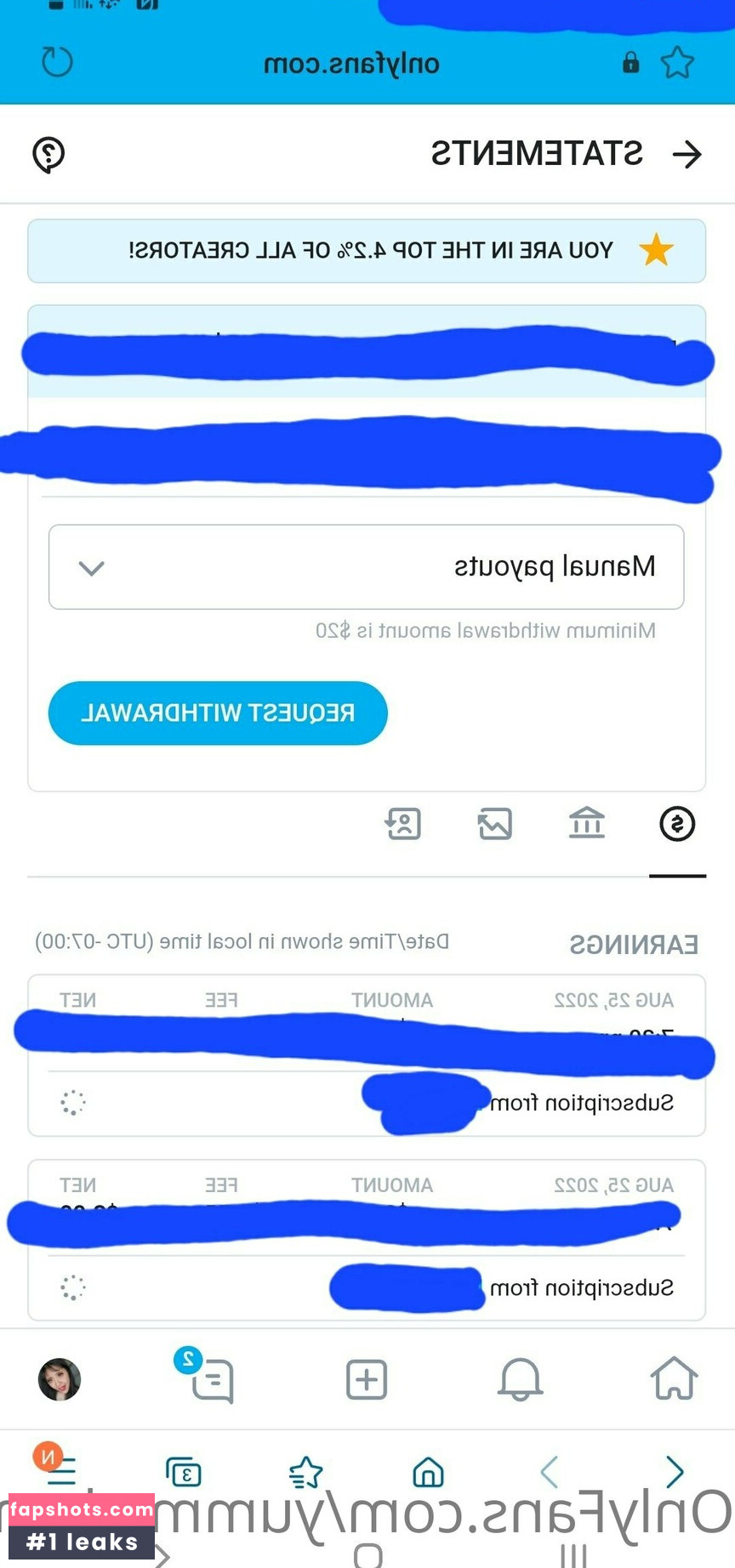Select the dollar-sign earnings tab
The image size is (735, 1568).
tap(677, 824)
